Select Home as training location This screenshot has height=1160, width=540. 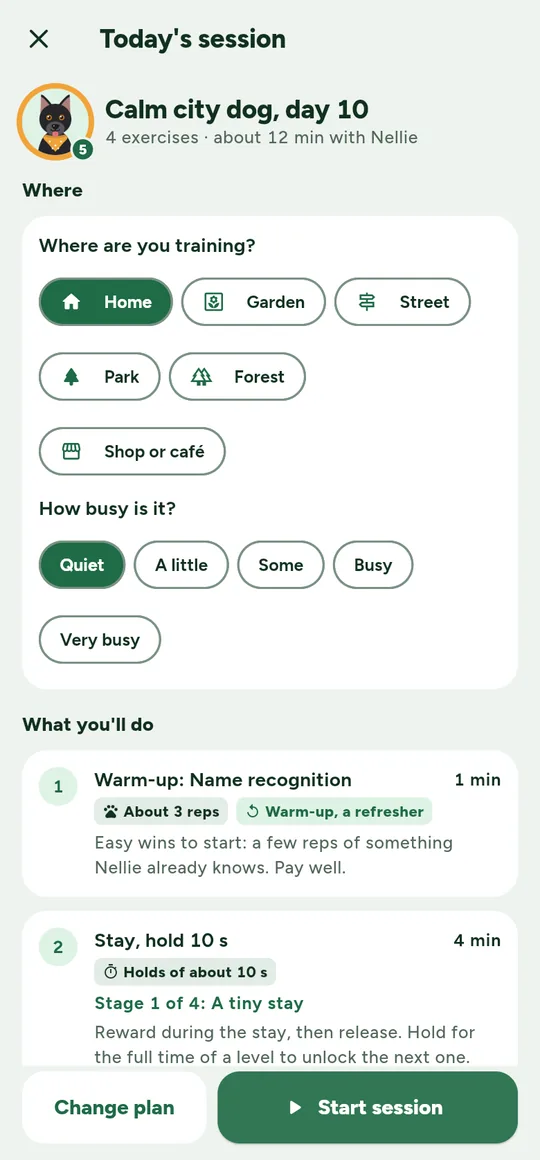point(106,302)
